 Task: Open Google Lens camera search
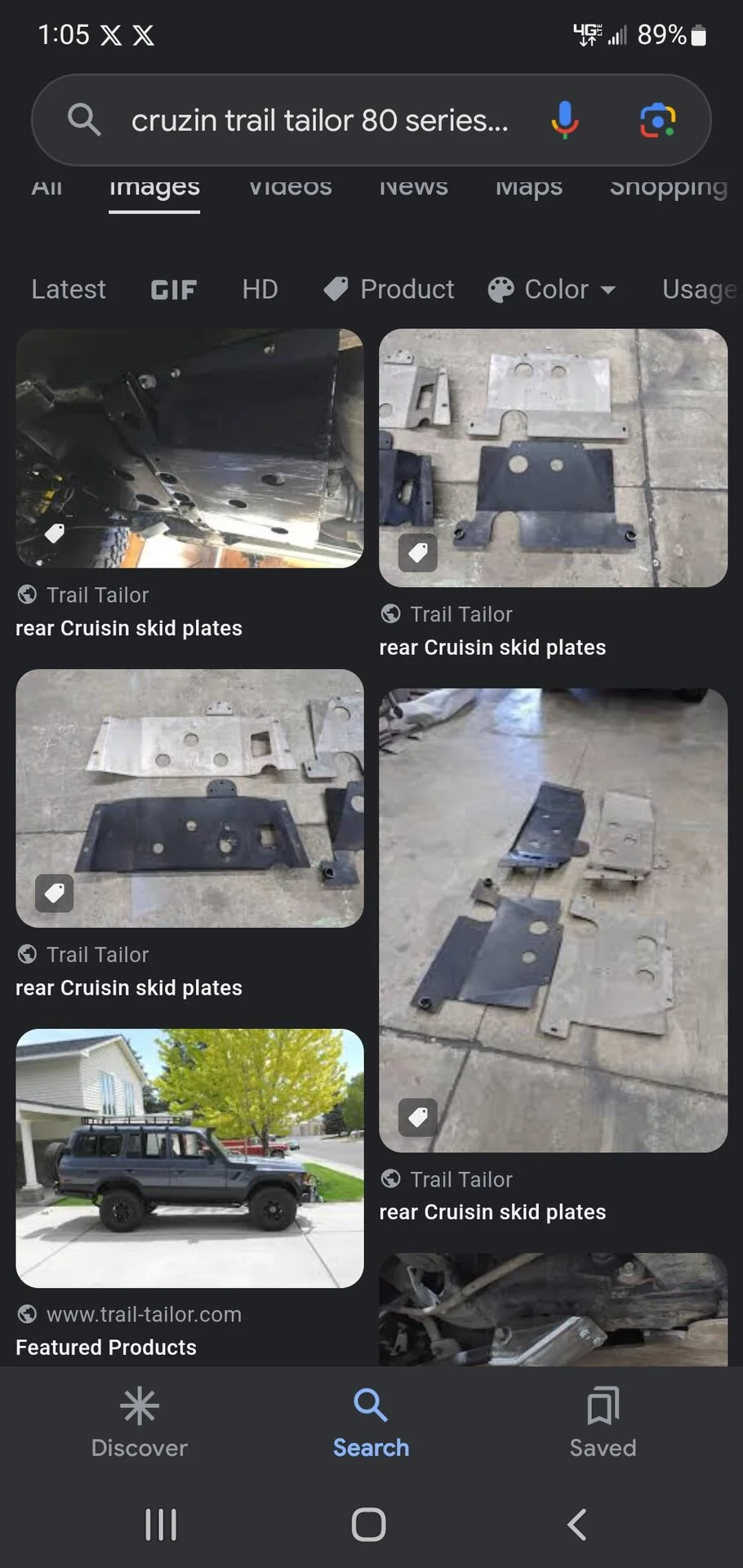pyautogui.click(x=657, y=121)
